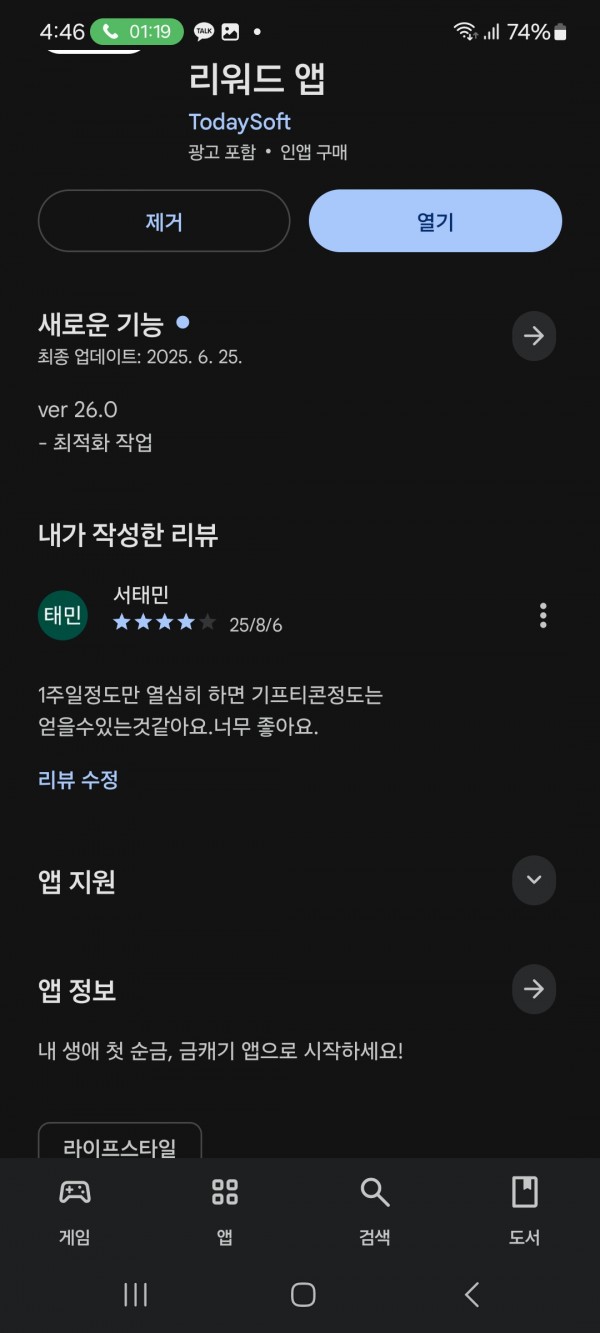The image size is (600, 1333).
Task: Tap the system home button
Action: tap(303, 1295)
